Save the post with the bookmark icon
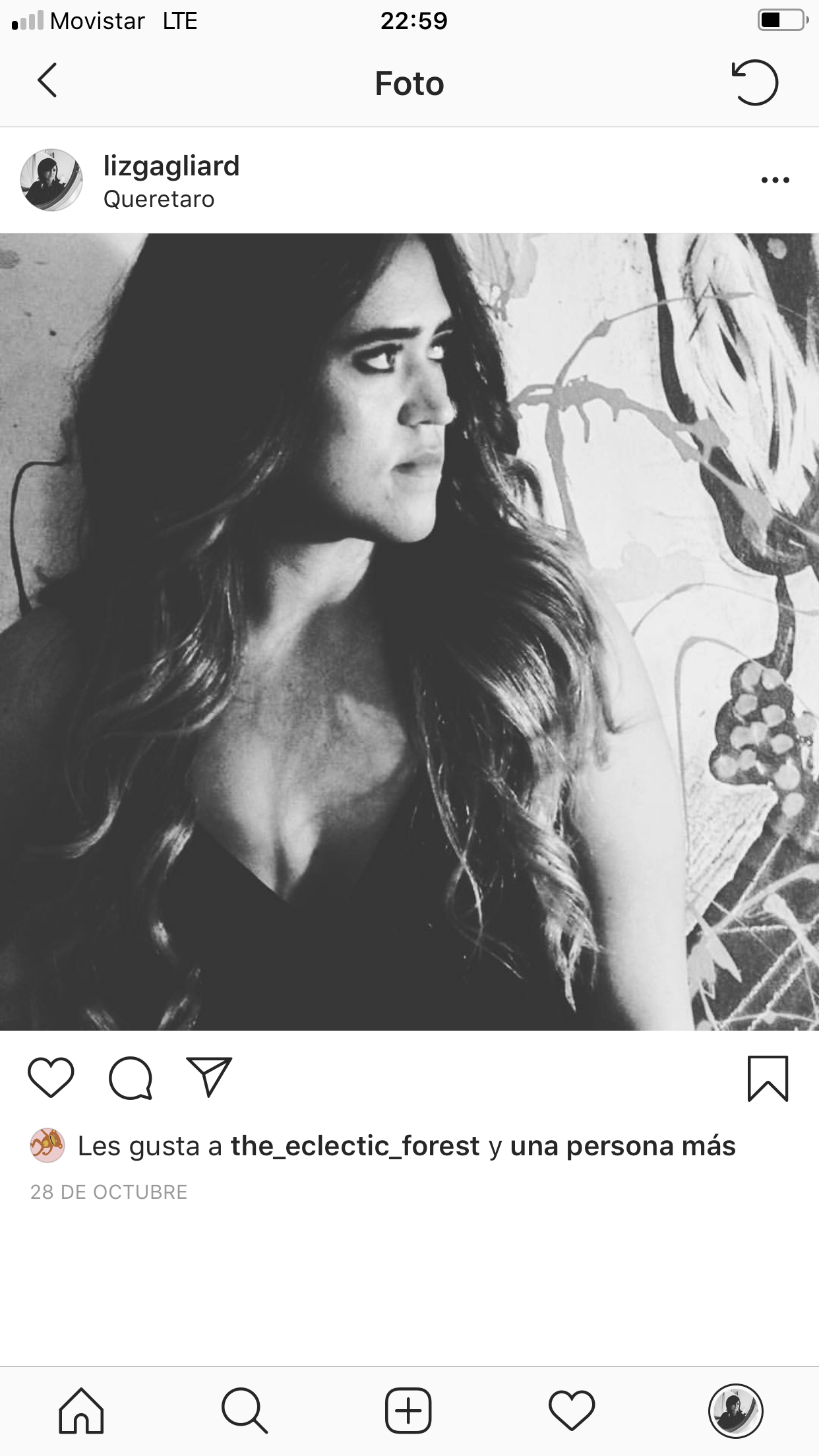Screen dimensions: 819x1456 (768, 1079)
